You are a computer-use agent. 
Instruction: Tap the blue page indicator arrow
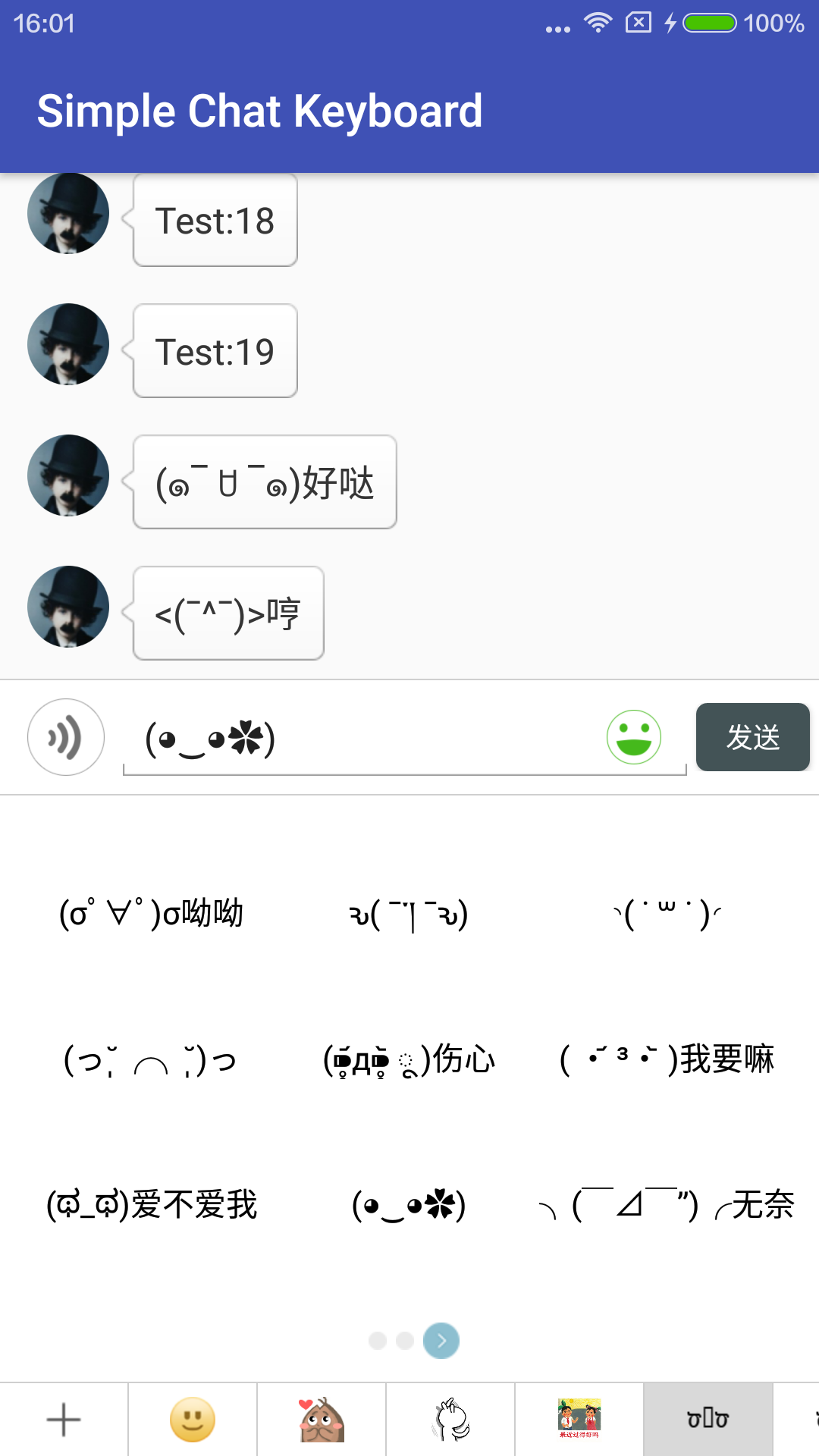[441, 1341]
